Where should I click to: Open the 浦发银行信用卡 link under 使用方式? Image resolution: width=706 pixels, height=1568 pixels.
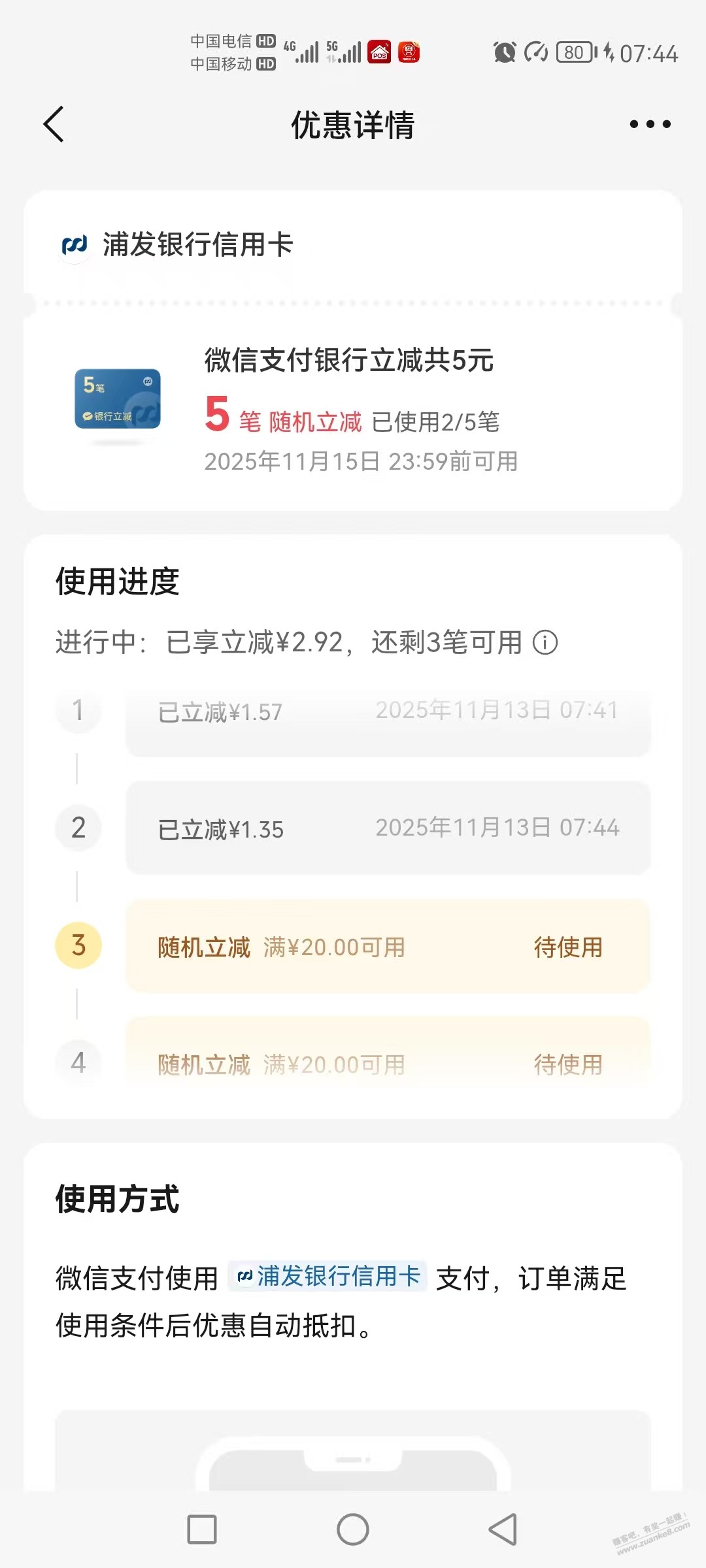pos(328,1276)
